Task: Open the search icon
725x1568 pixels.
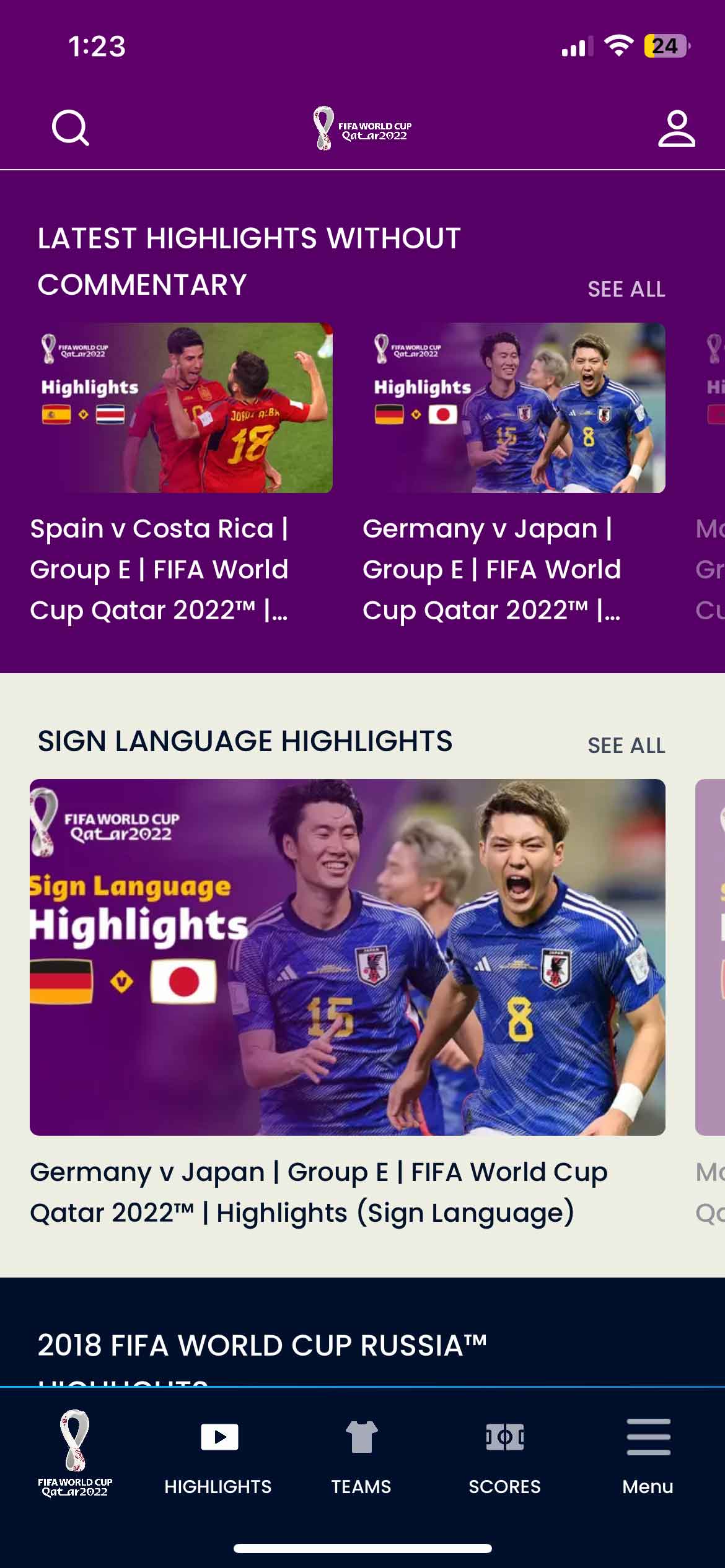Action: pyautogui.click(x=71, y=128)
